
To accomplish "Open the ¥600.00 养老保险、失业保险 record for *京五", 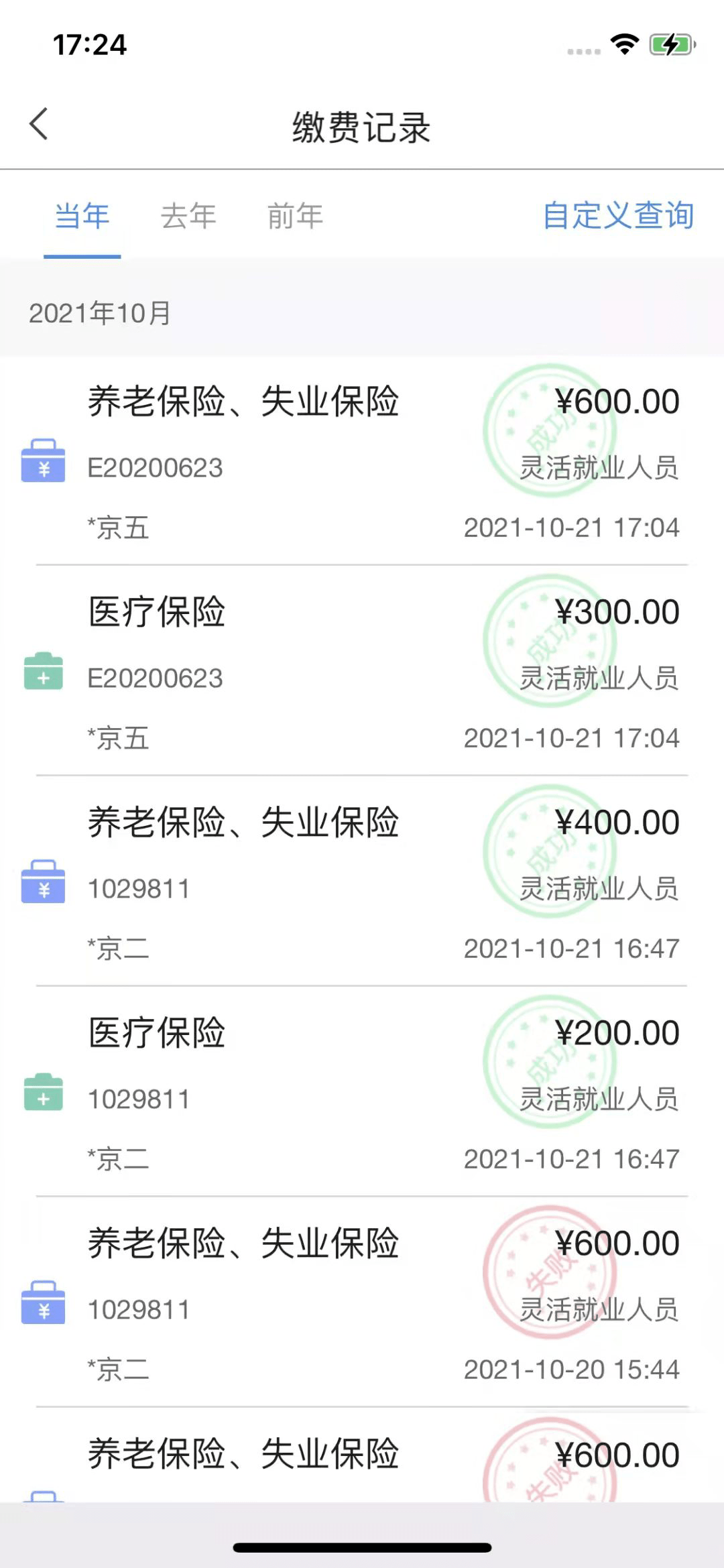I will click(x=362, y=463).
